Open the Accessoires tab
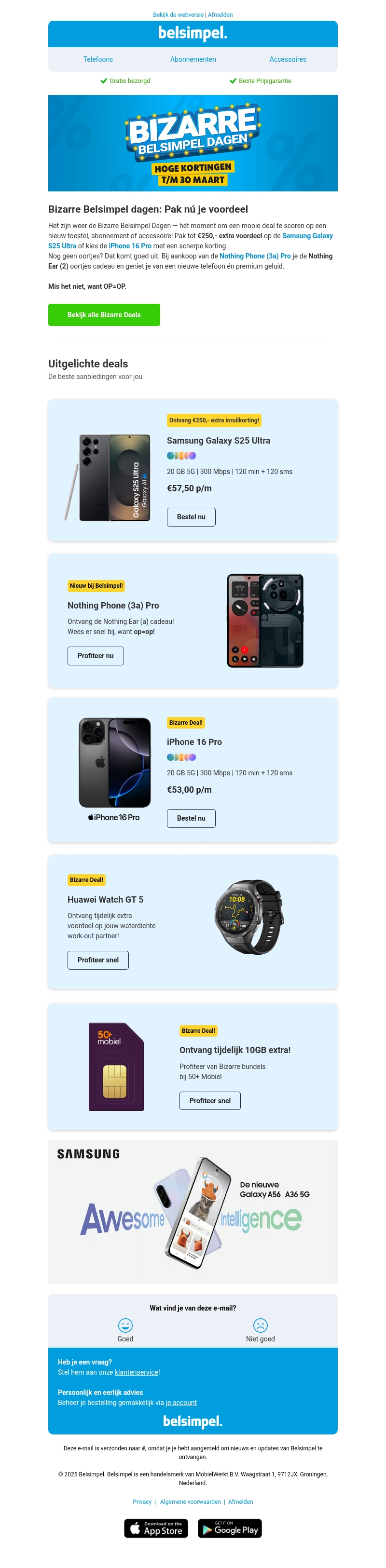 point(288,59)
